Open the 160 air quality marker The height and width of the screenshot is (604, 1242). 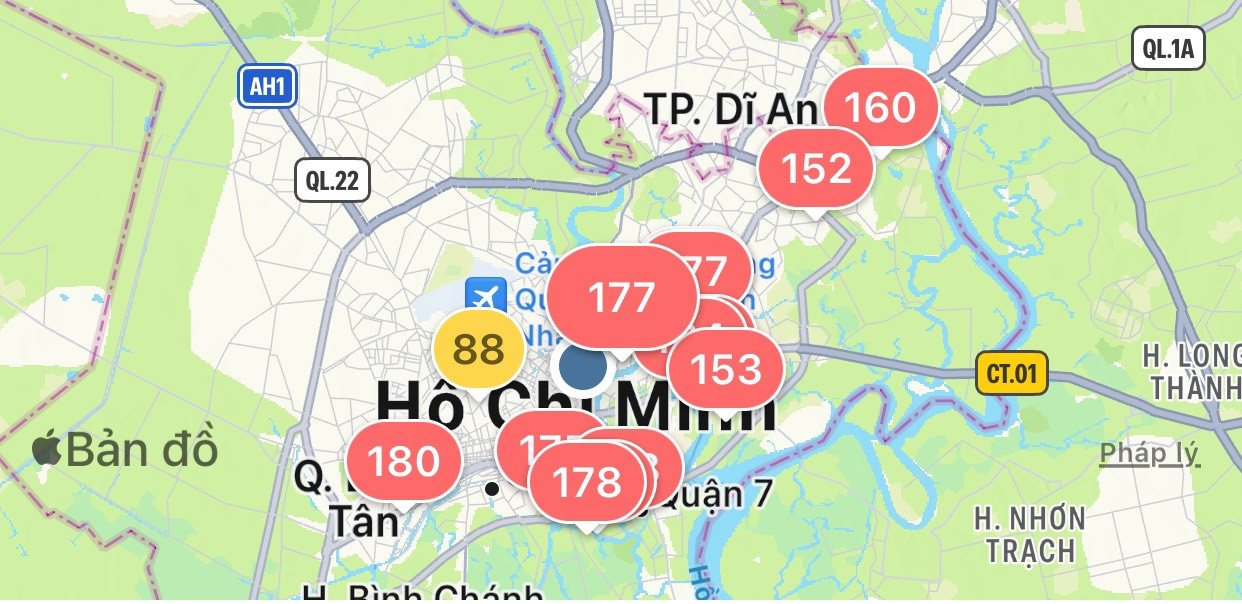pos(881,107)
